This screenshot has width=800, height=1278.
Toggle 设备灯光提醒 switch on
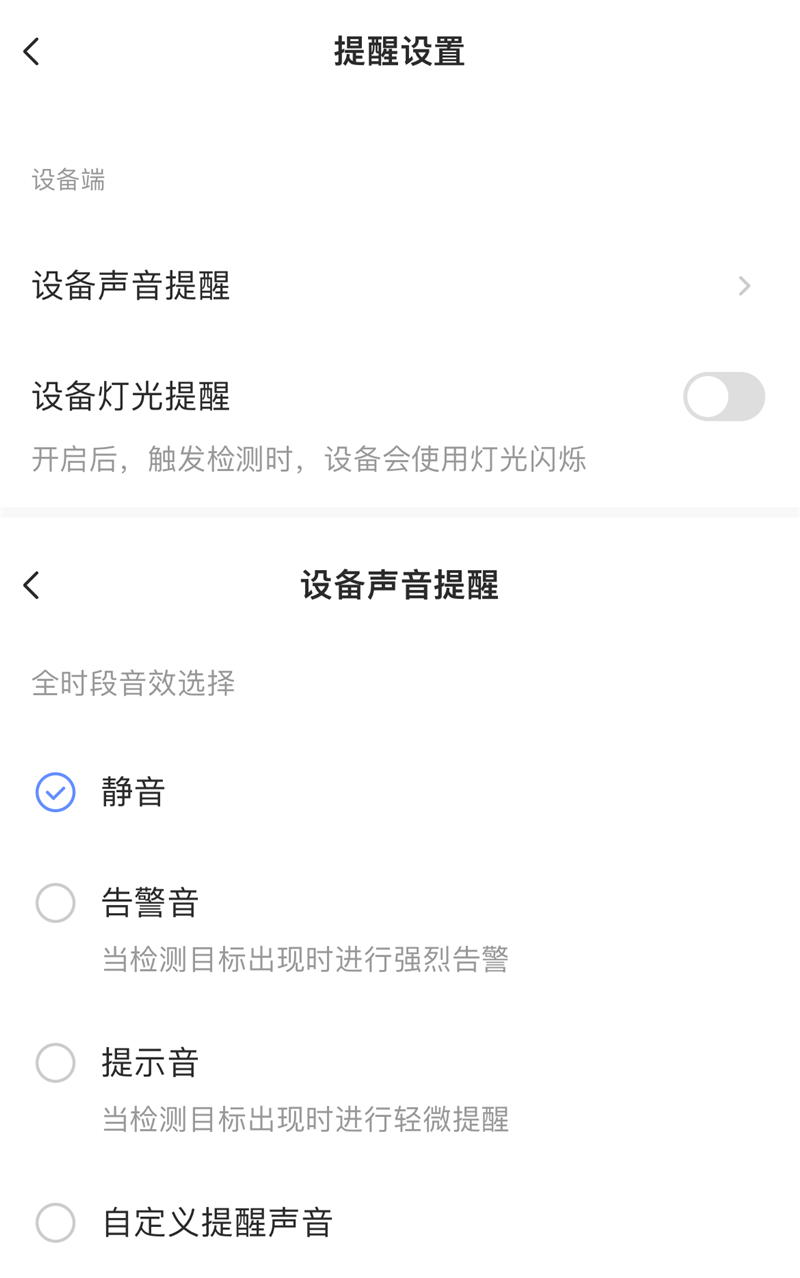point(724,397)
